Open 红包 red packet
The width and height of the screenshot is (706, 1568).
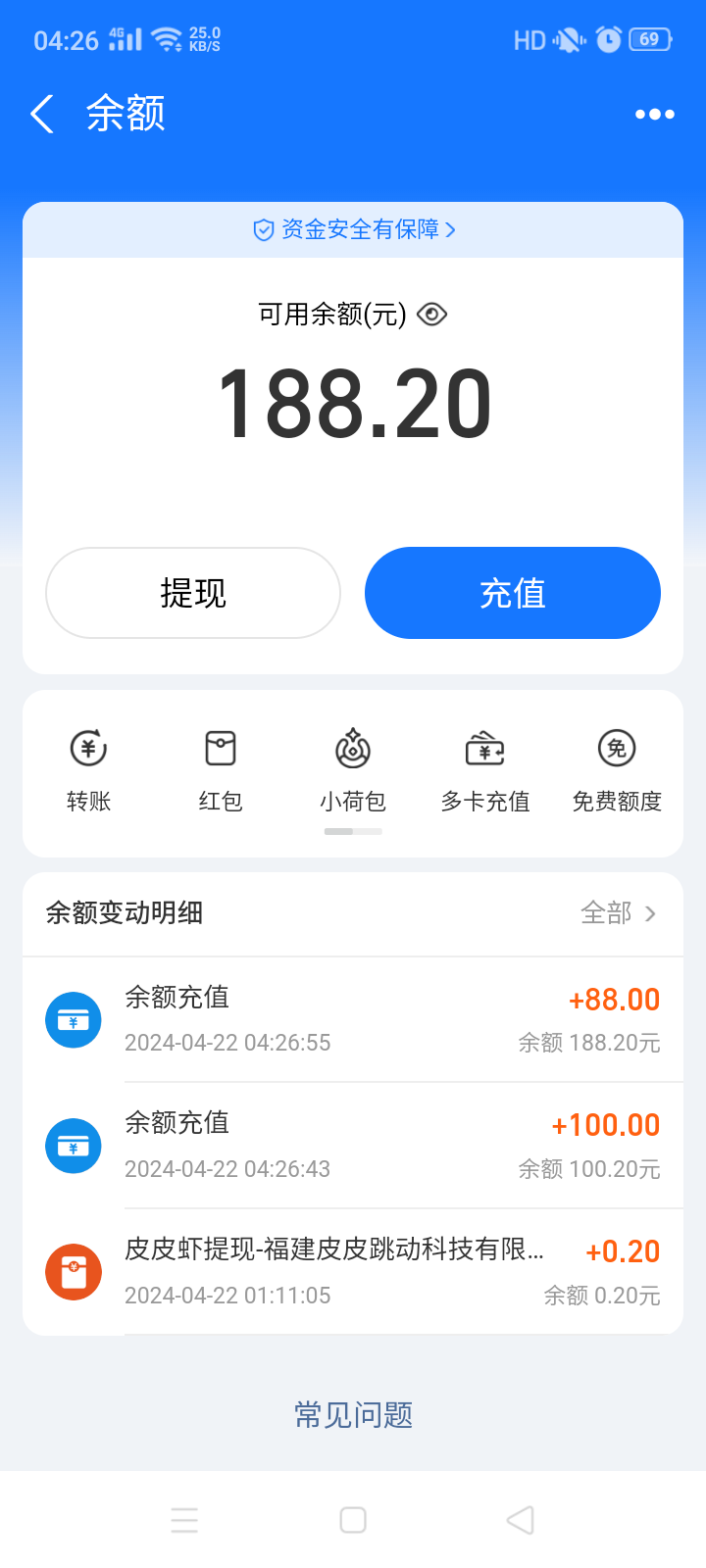(221, 771)
